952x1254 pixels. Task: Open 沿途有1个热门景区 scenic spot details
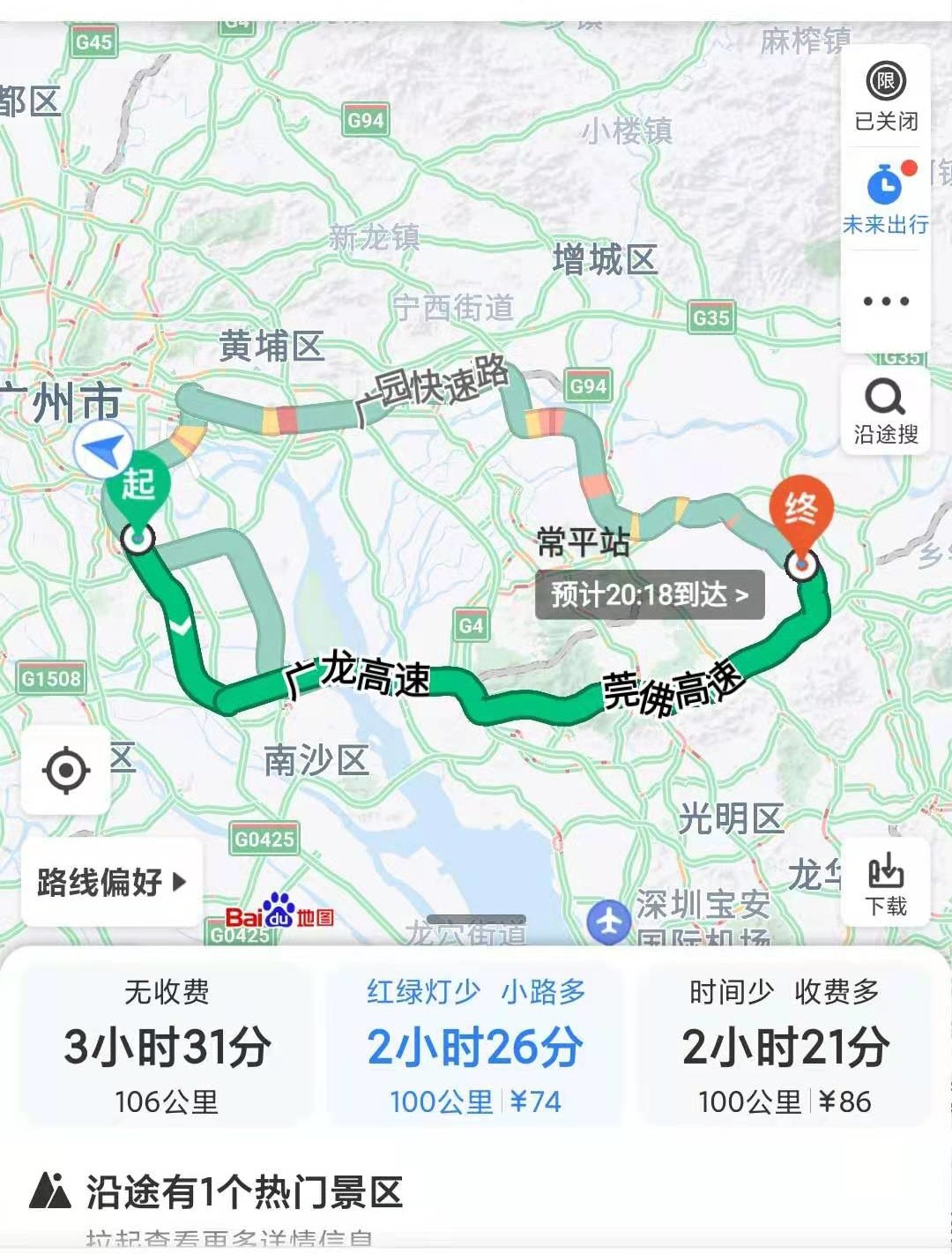click(x=244, y=1192)
